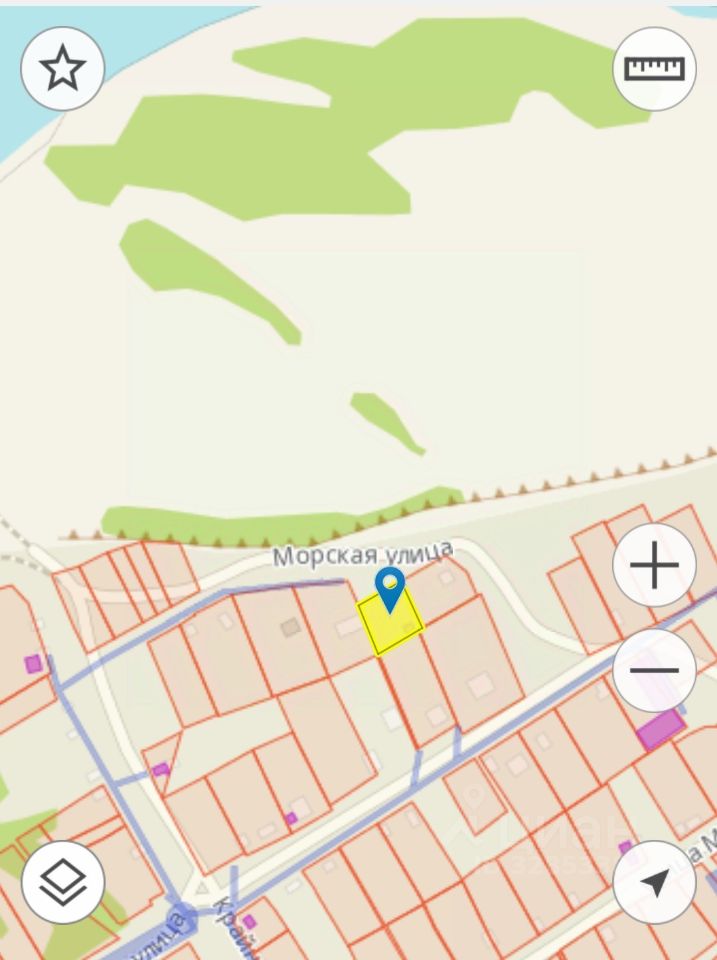
Task: Zoom in with the plus button
Action: [654, 567]
